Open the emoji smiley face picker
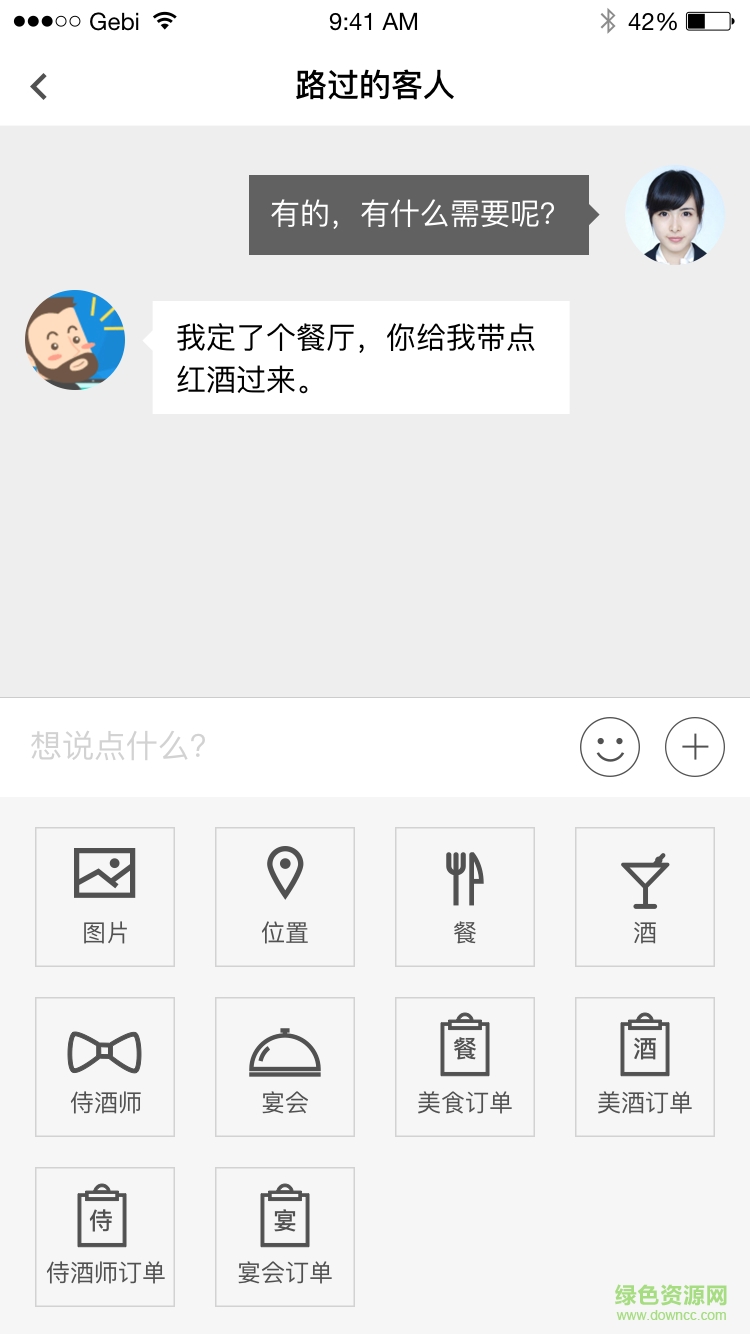Image resolution: width=750 pixels, height=1334 pixels. [x=610, y=746]
